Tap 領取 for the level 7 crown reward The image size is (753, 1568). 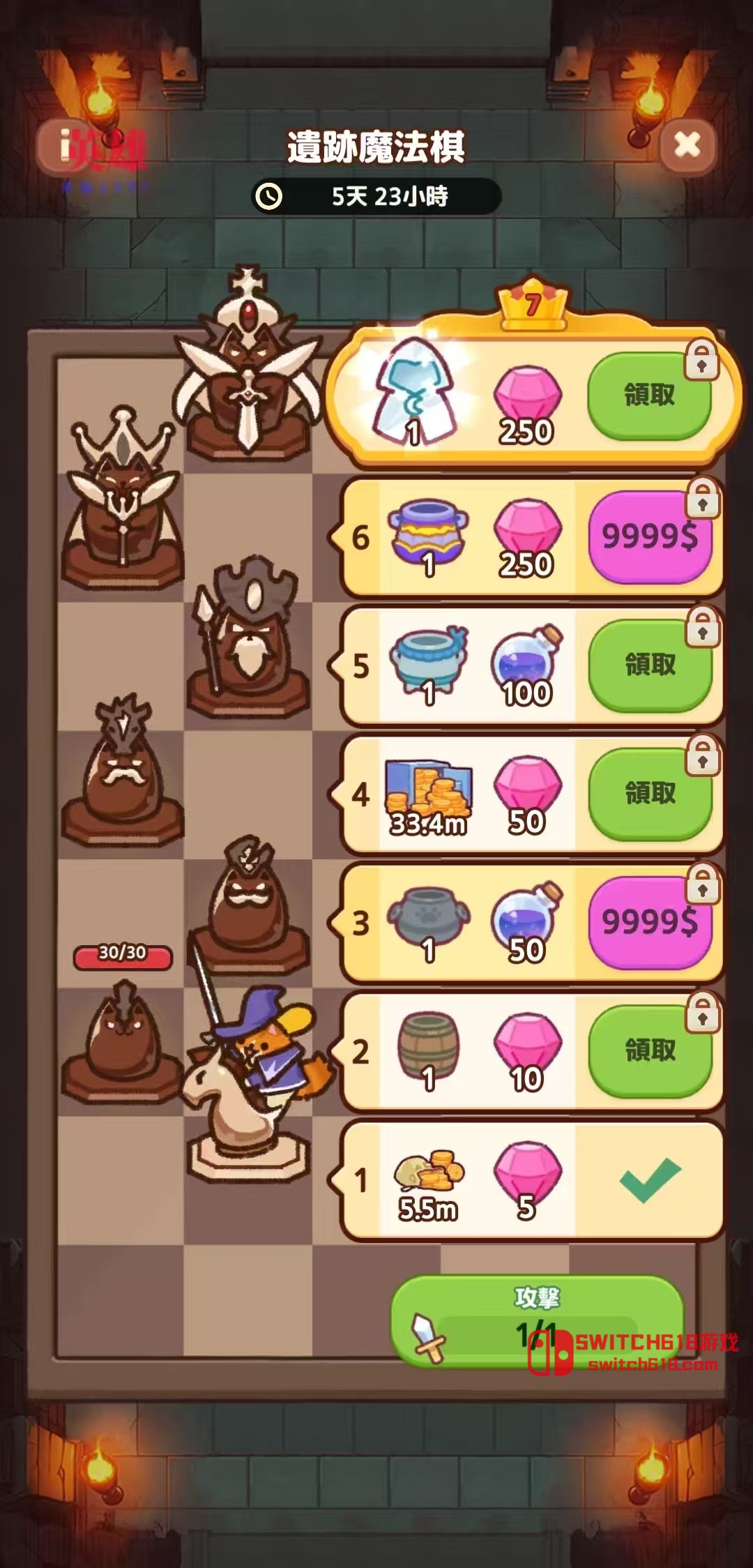click(649, 396)
